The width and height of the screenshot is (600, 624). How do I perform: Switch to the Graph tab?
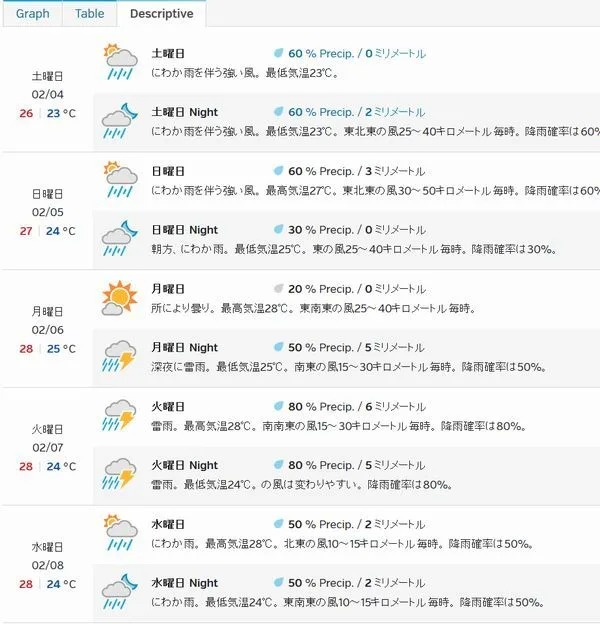33,14
